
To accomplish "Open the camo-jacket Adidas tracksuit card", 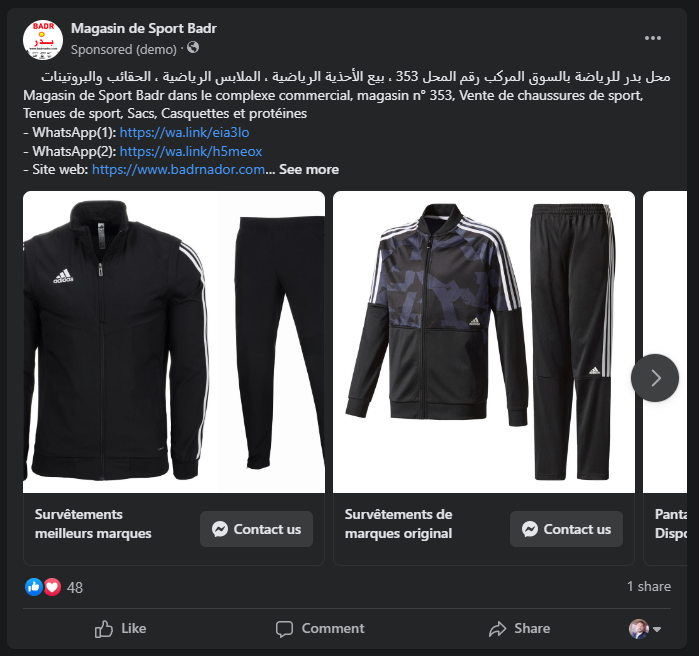I will (483, 342).
